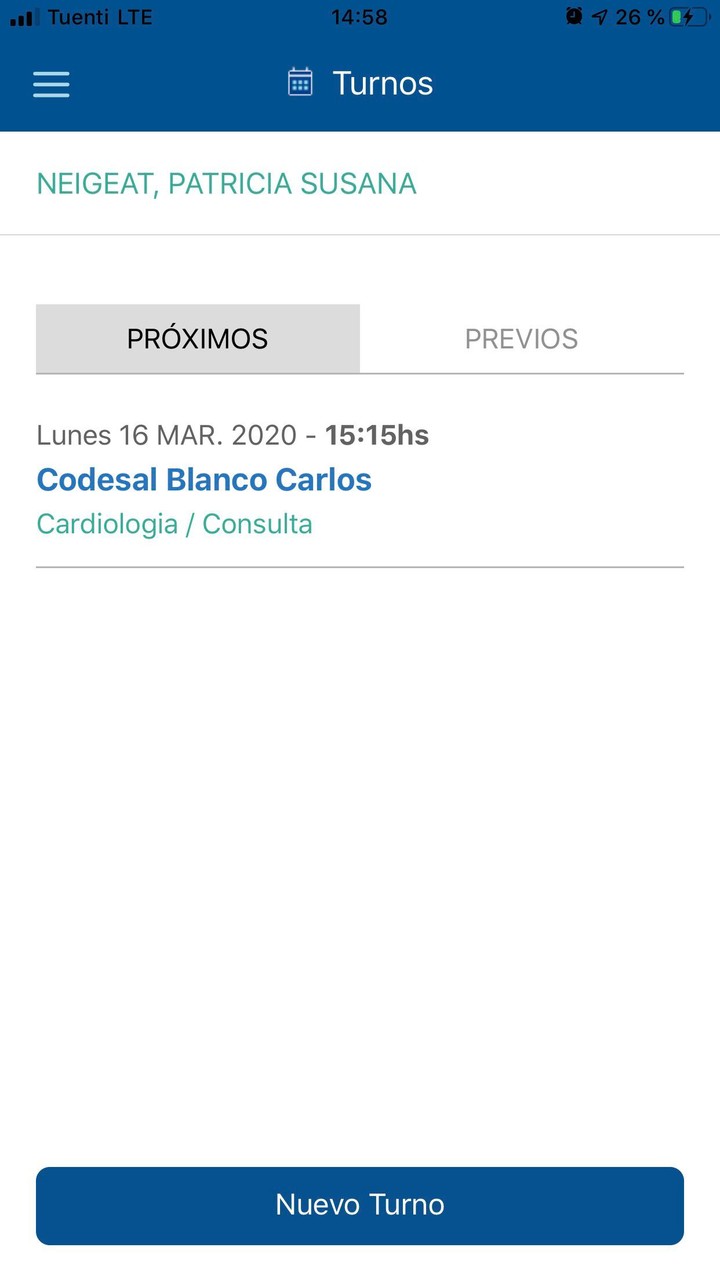Click the calendar icon beside Turnos title
This screenshot has height=1280, width=720.
[300, 82]
